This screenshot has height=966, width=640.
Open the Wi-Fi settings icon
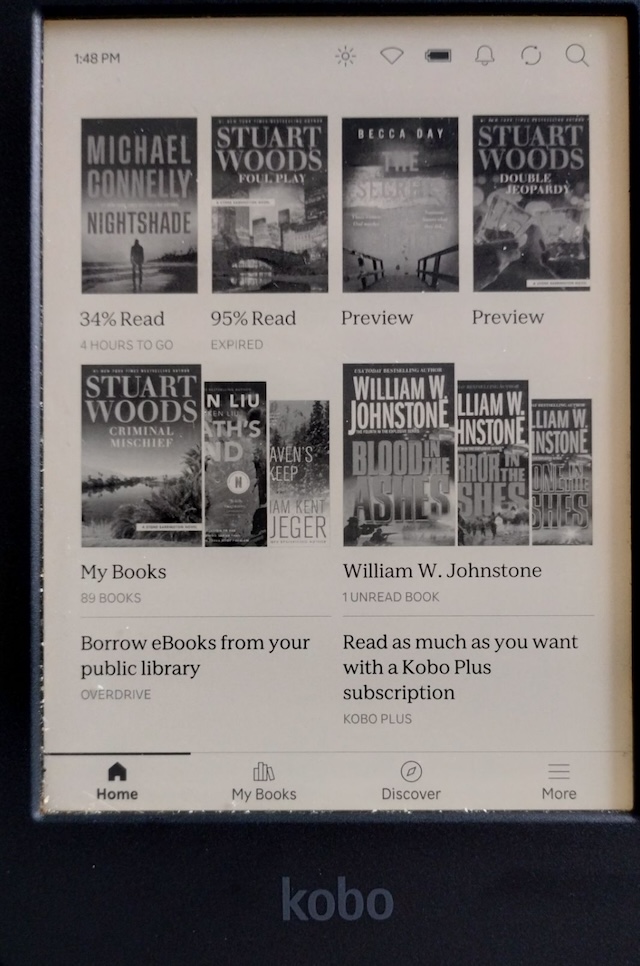tap(391, 56)
